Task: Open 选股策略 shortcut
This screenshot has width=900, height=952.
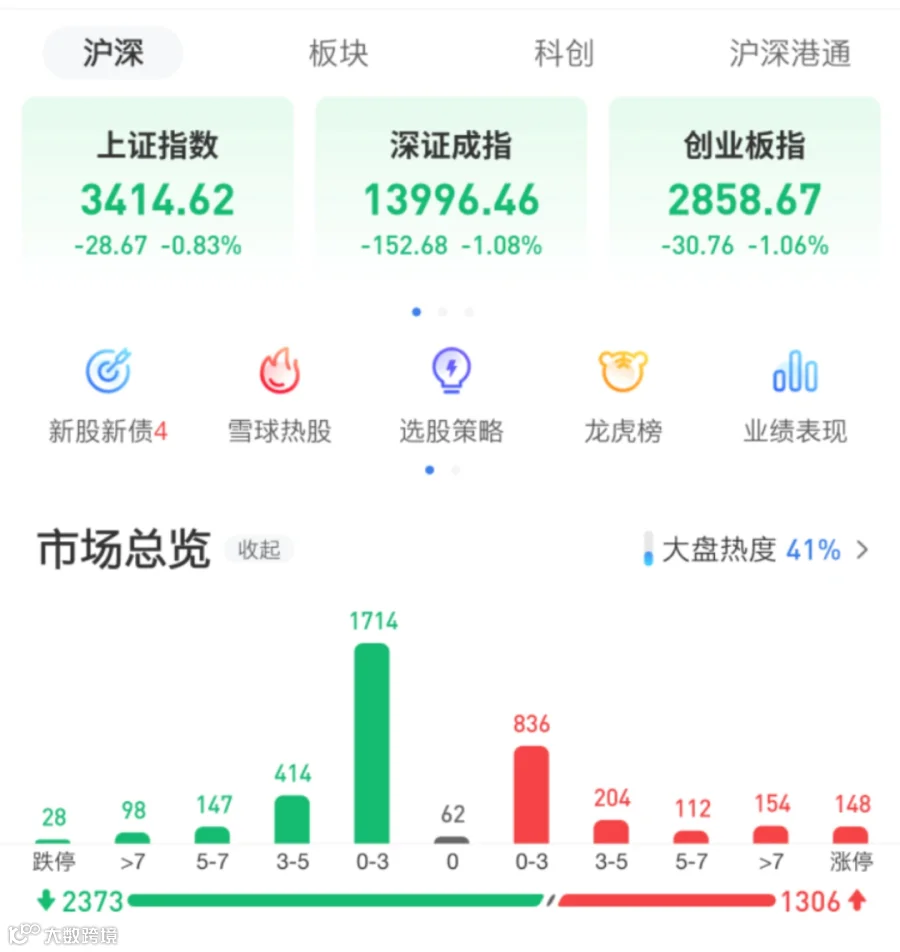Action: (451, 396)
